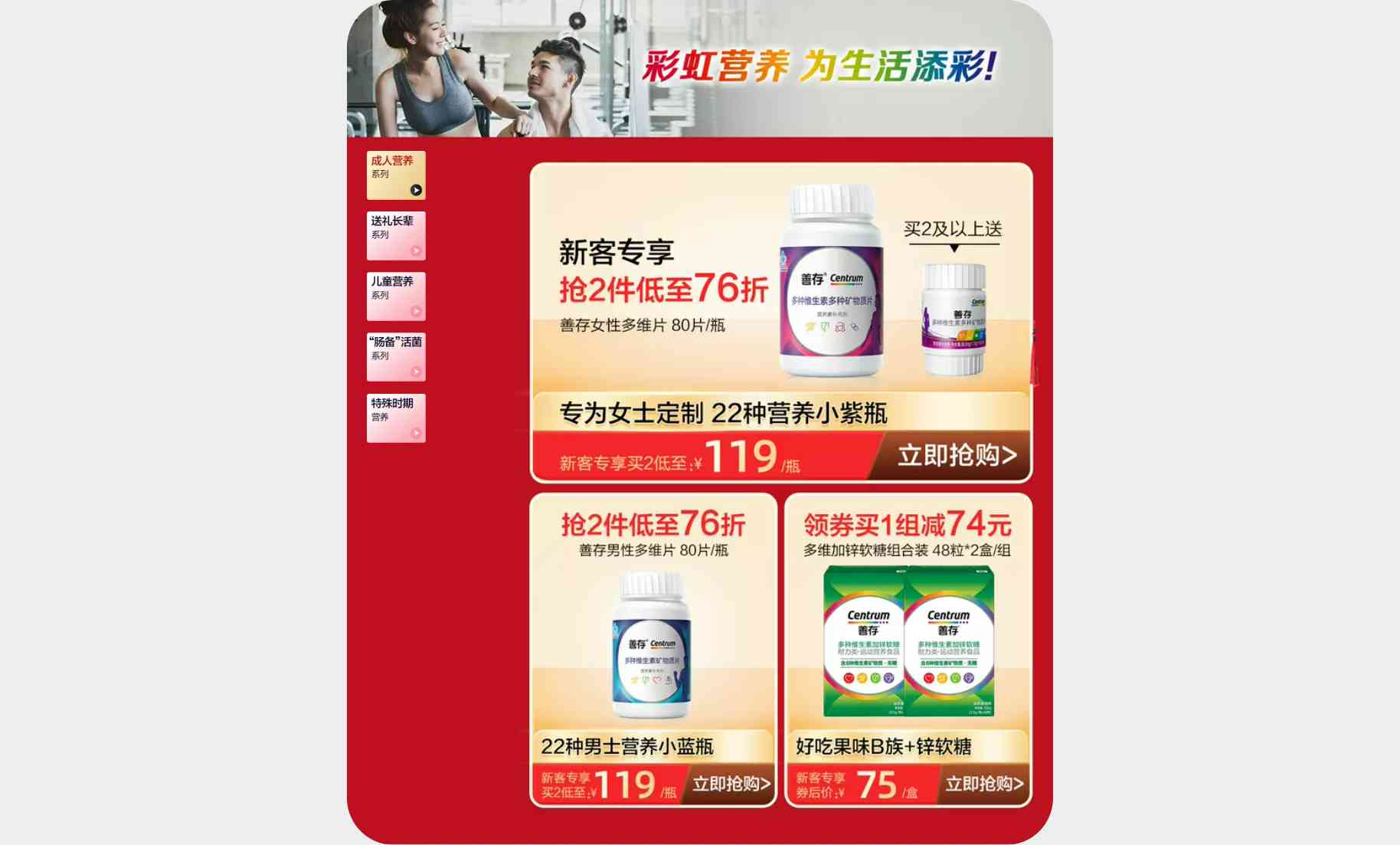Tap 立即抢购 for the B族+锌软糖
This screenshot has width=1400, height=845.
tap(983, 784)
